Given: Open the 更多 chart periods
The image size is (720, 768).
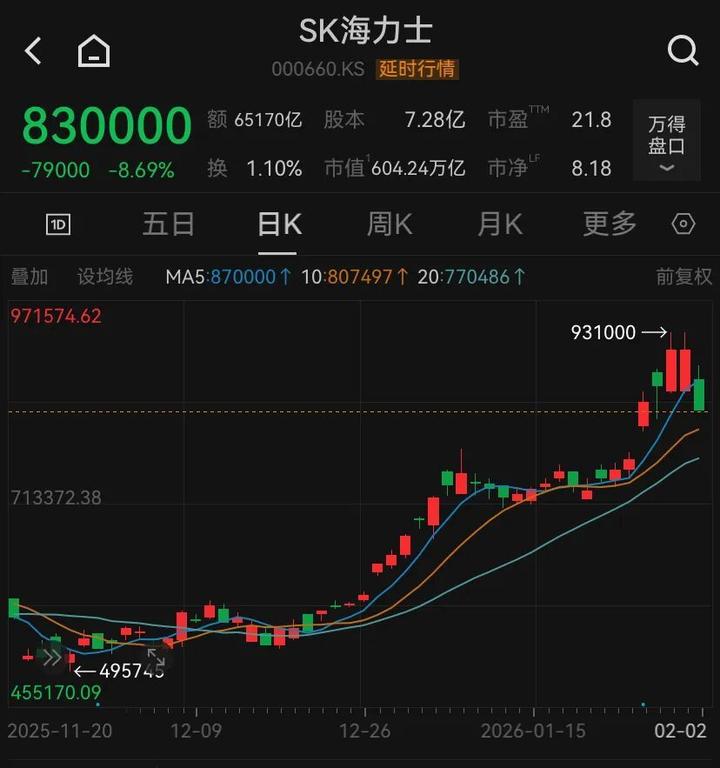Looking at the screenshot, I should tap(609, 225).
